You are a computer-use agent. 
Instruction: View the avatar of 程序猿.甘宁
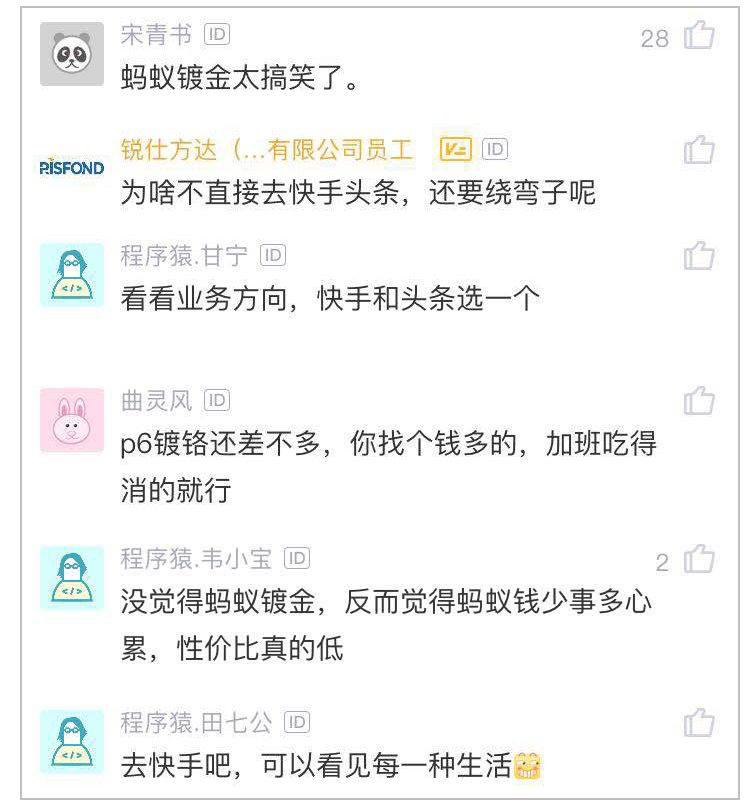coord(72,274)
